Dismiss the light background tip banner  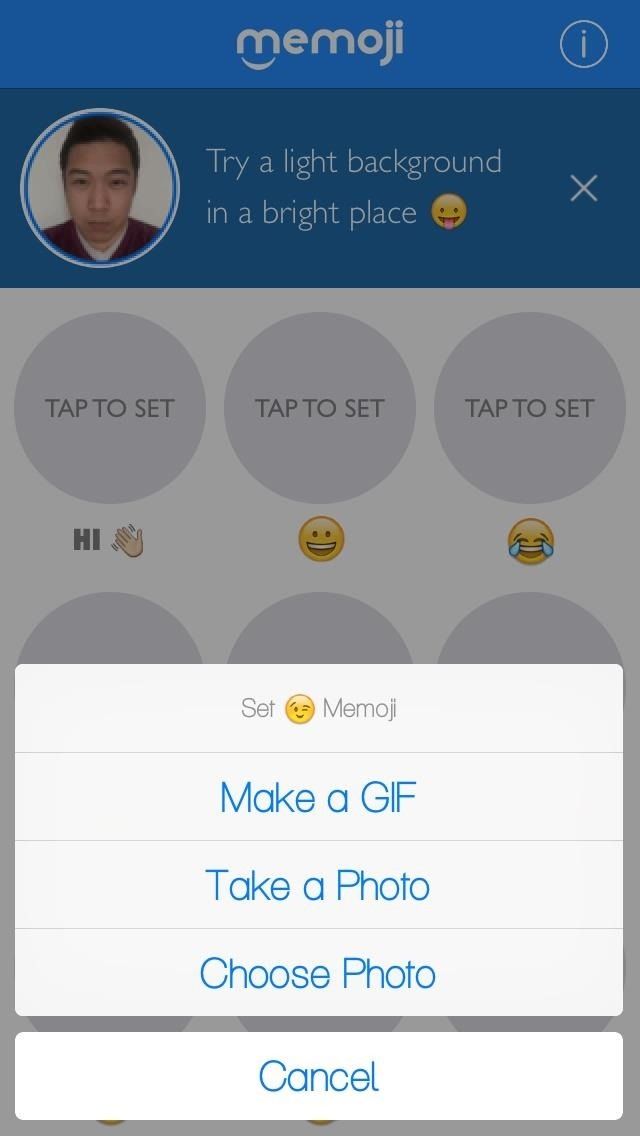click(584, 188)
